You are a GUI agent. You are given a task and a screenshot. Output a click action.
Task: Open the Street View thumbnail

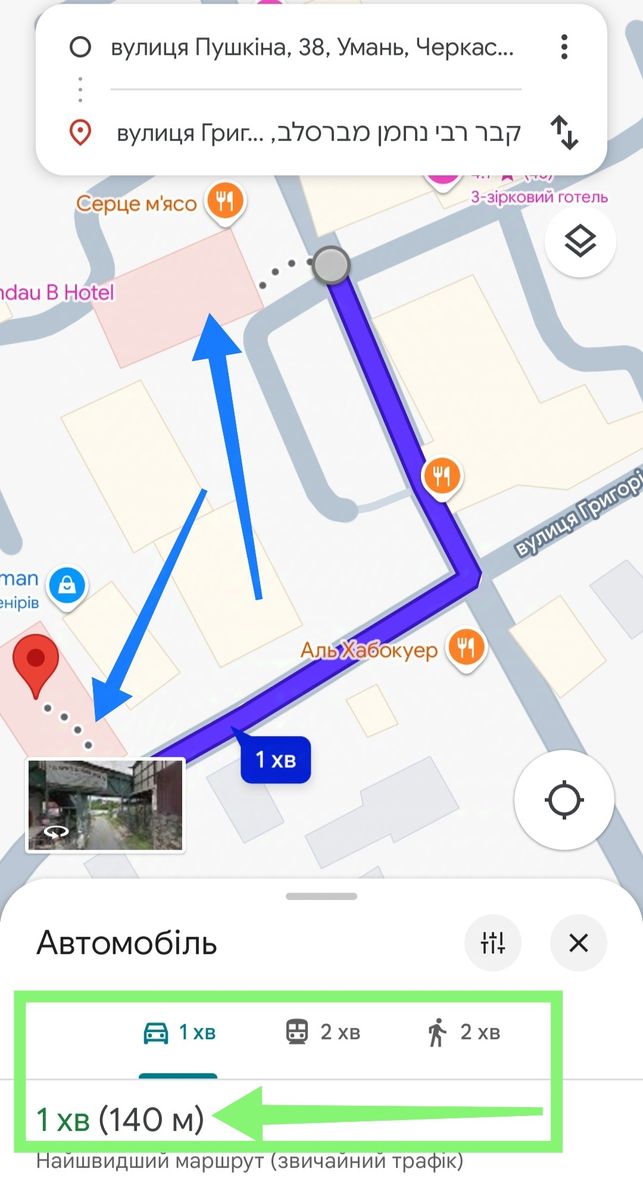[105, 805]
